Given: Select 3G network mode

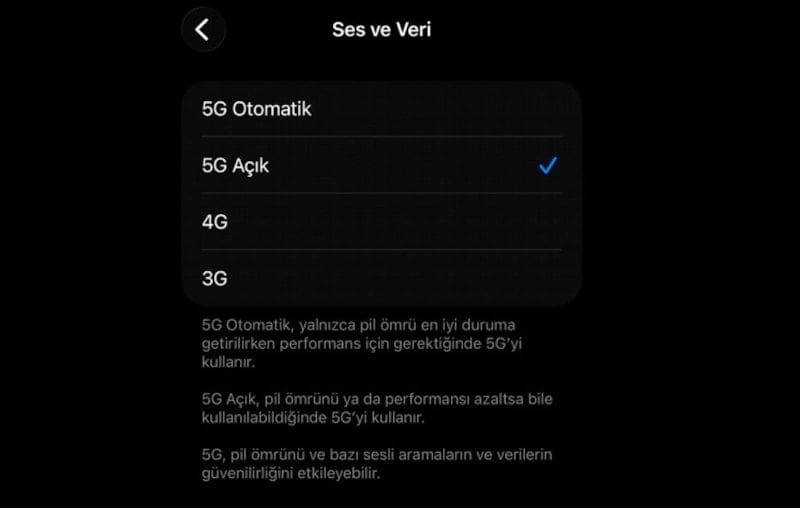Looking at the screenshot, I should [380, 278].
